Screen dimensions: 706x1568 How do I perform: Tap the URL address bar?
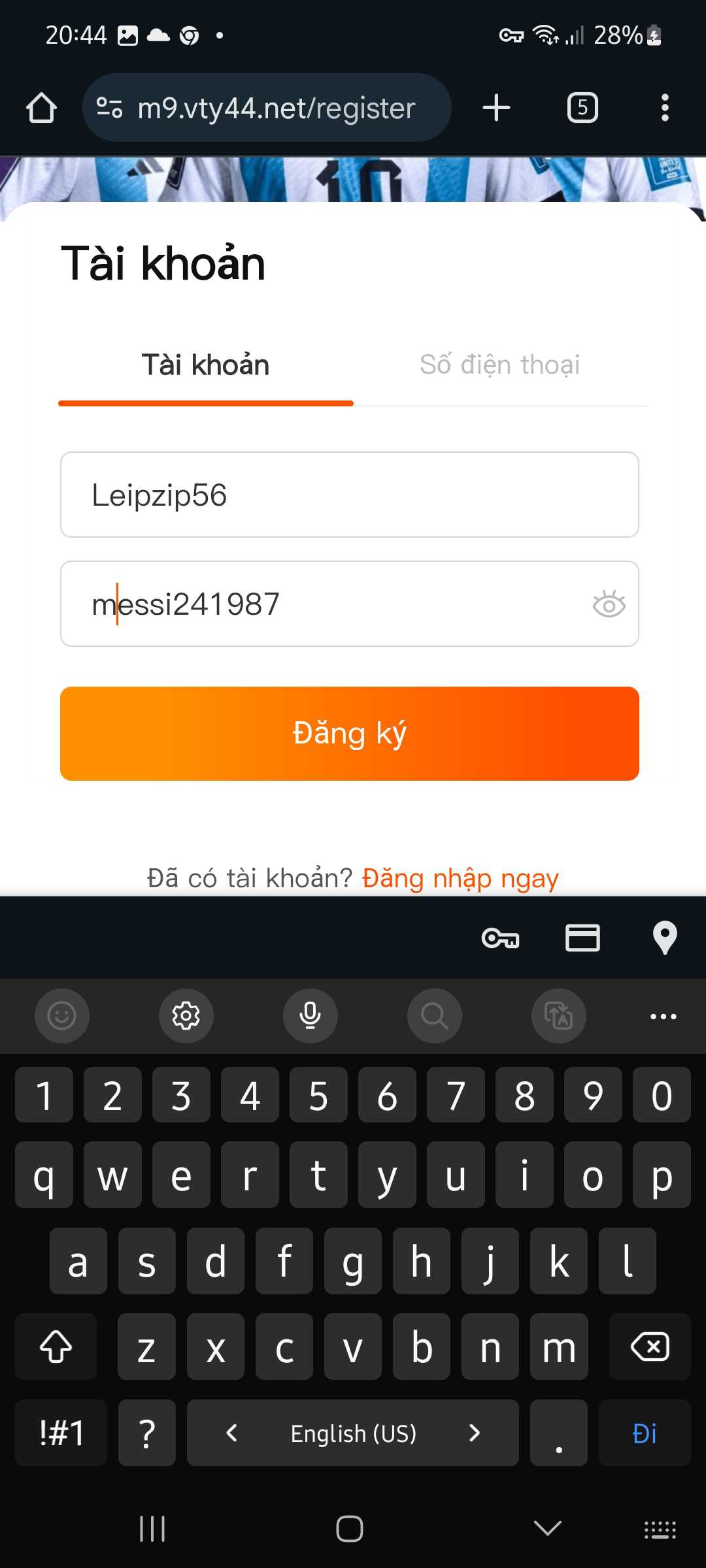(275, 108)
